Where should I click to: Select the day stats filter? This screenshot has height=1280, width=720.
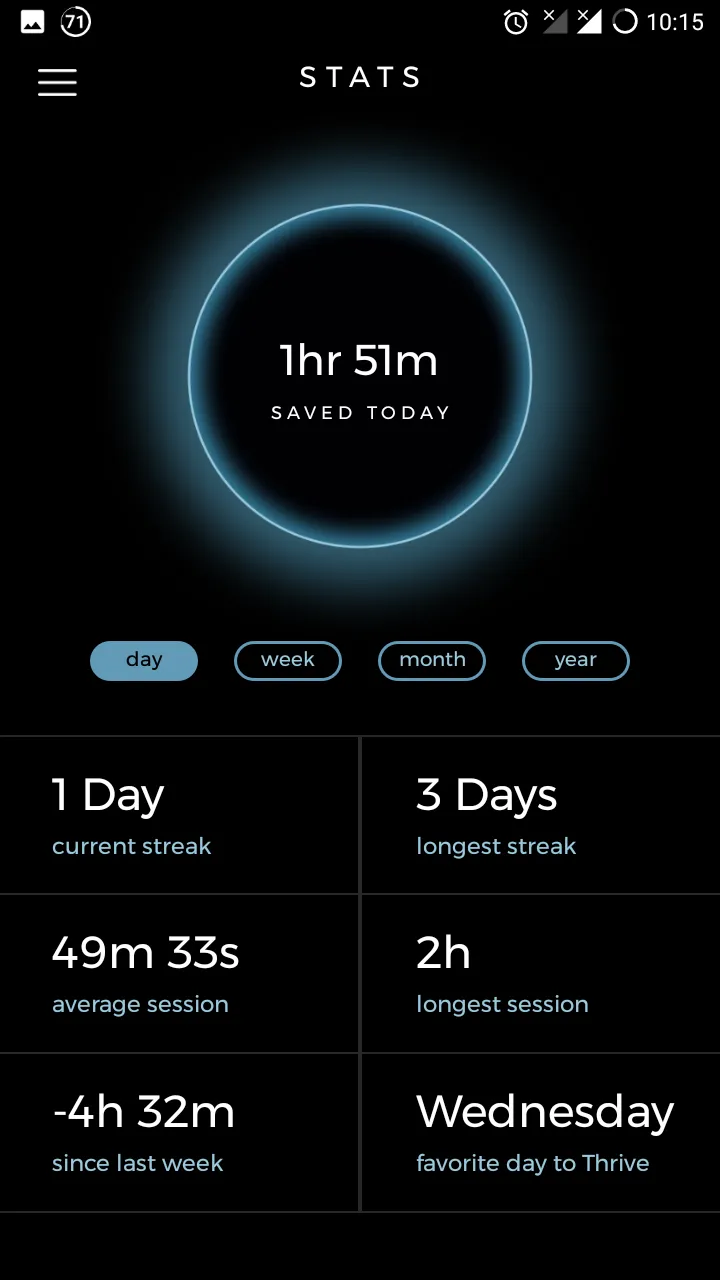[x=144, y=660]
